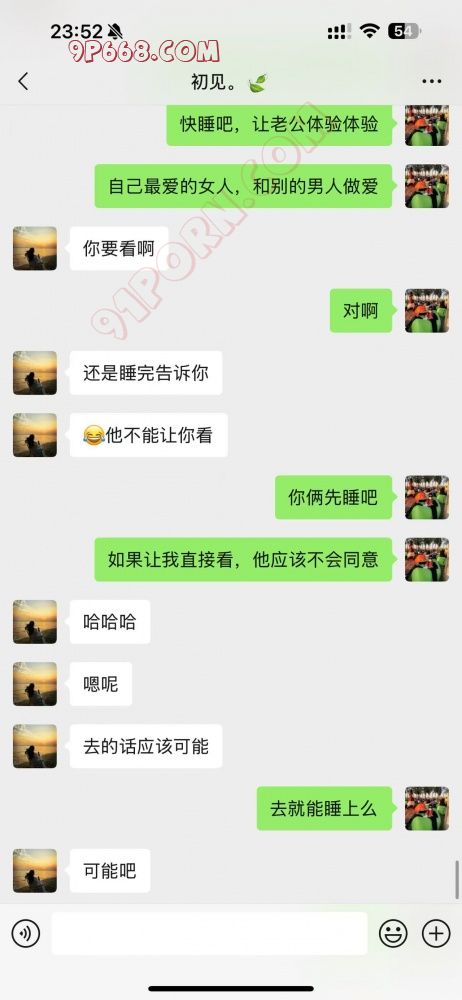Open own avatar beside 对啊 message
This screenshot has width=462, height=1000.
point(427,311)
